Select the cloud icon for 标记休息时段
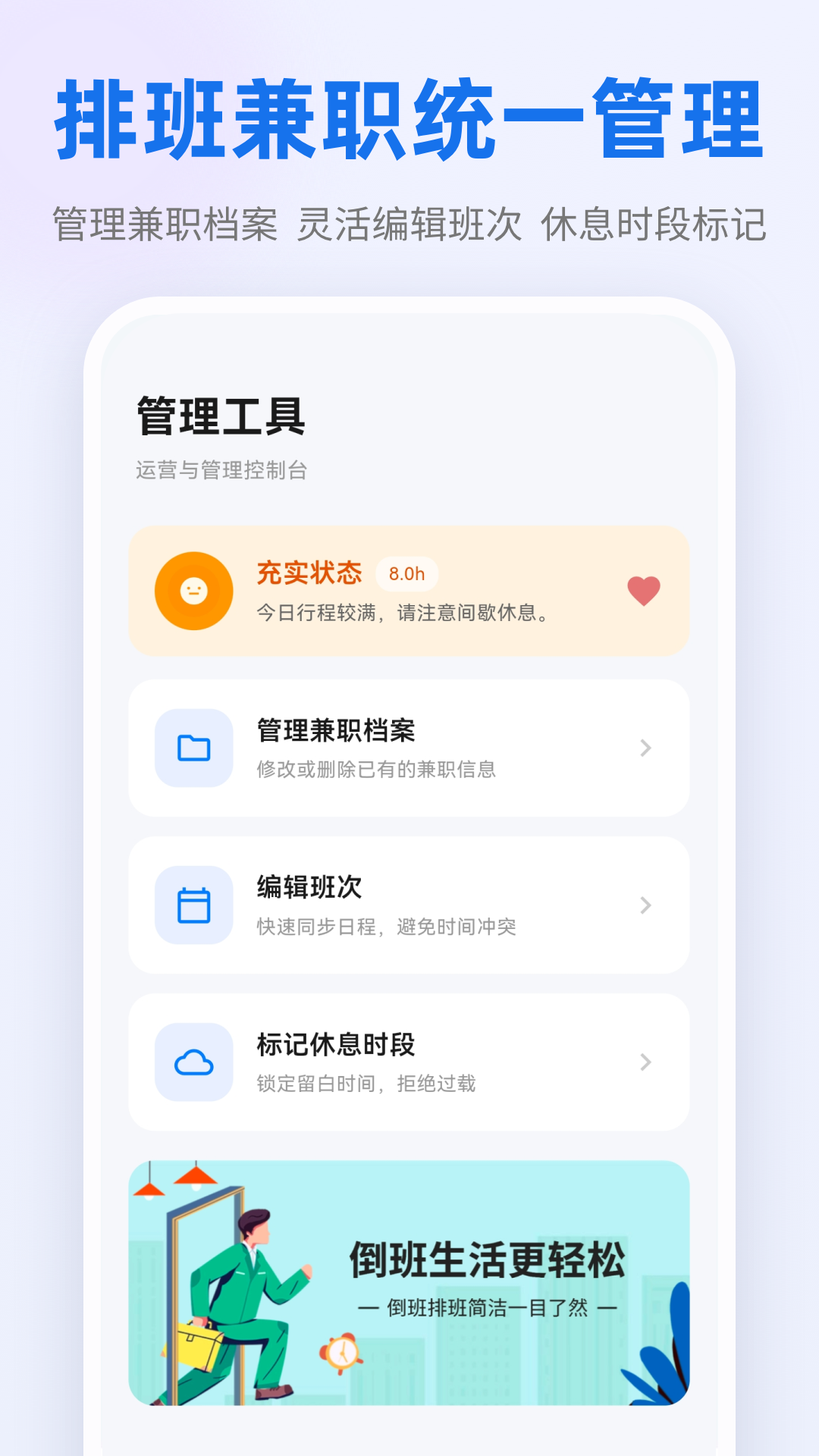 (193, 1062)
